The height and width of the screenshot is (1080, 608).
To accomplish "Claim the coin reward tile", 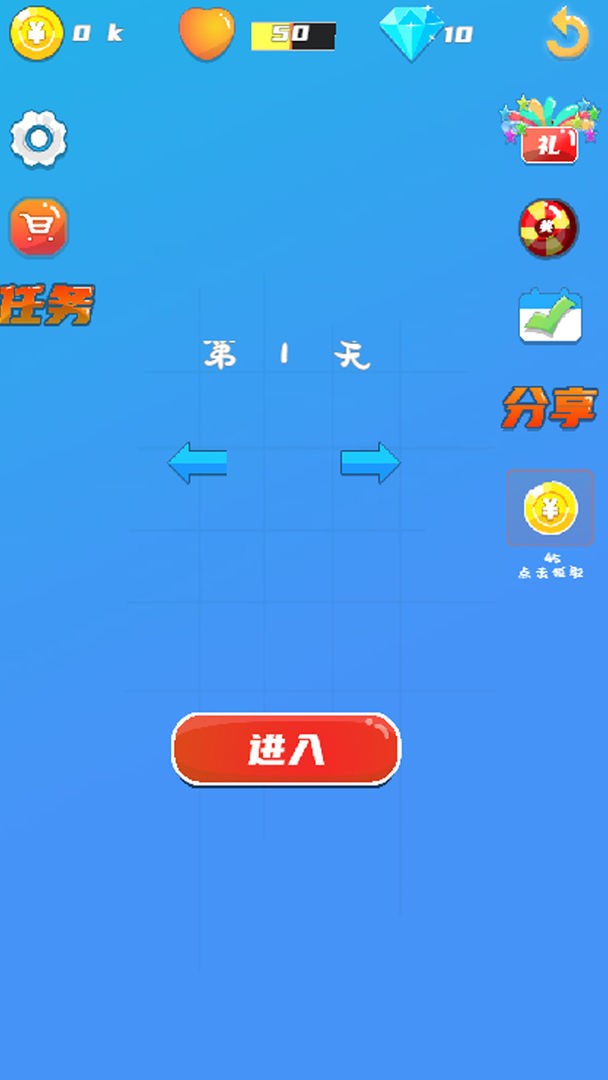I will click(550, 508).
